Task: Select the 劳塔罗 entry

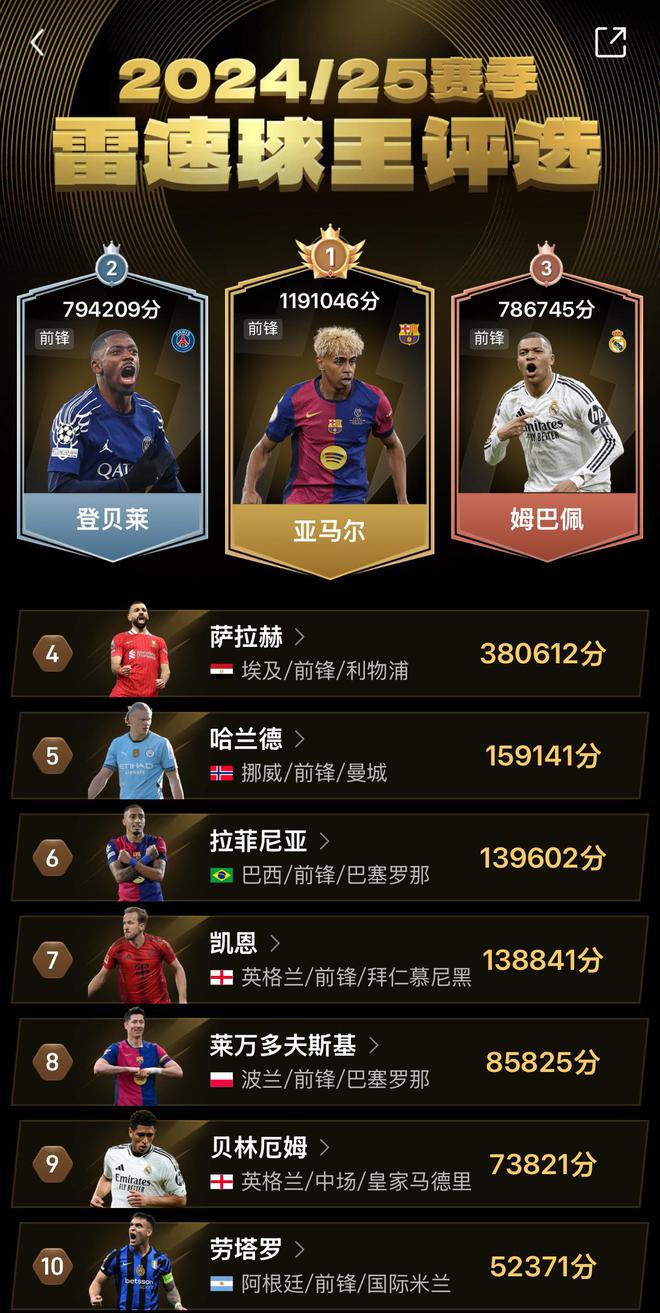Action: [x=330, y=1265]
